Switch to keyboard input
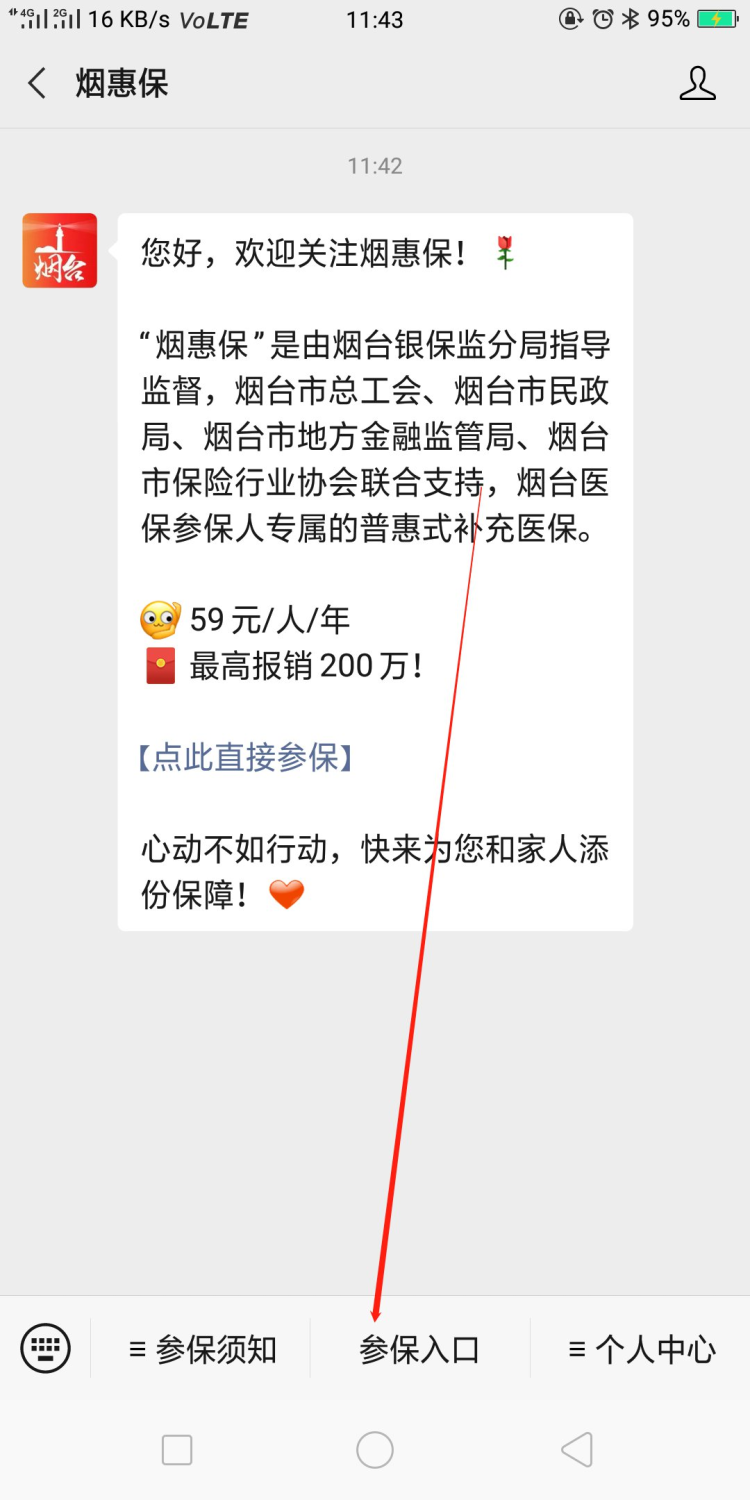Image resolution: width=750 pixels, height=1500 pixels. coord(46,1349)
